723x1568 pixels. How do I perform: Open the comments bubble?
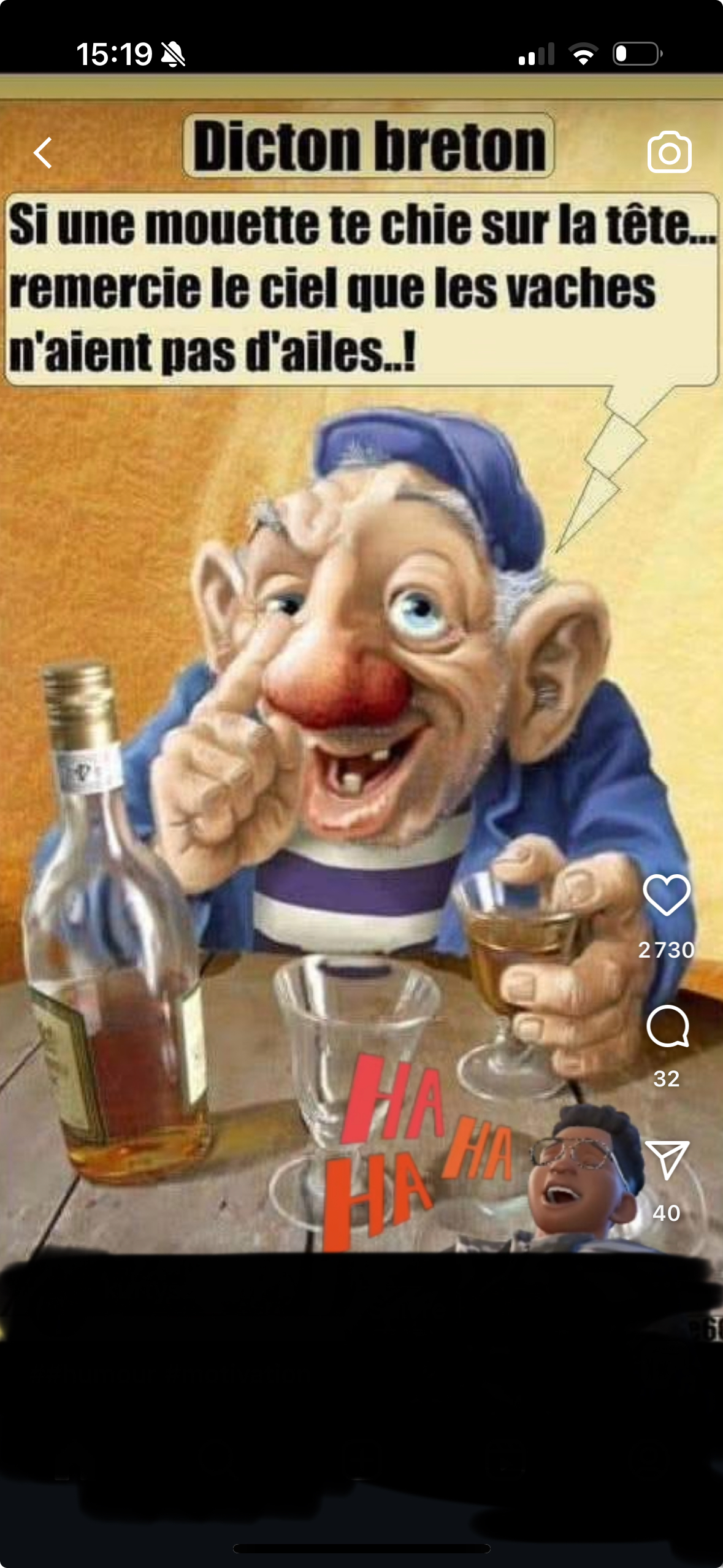(x=667, y=1026)
